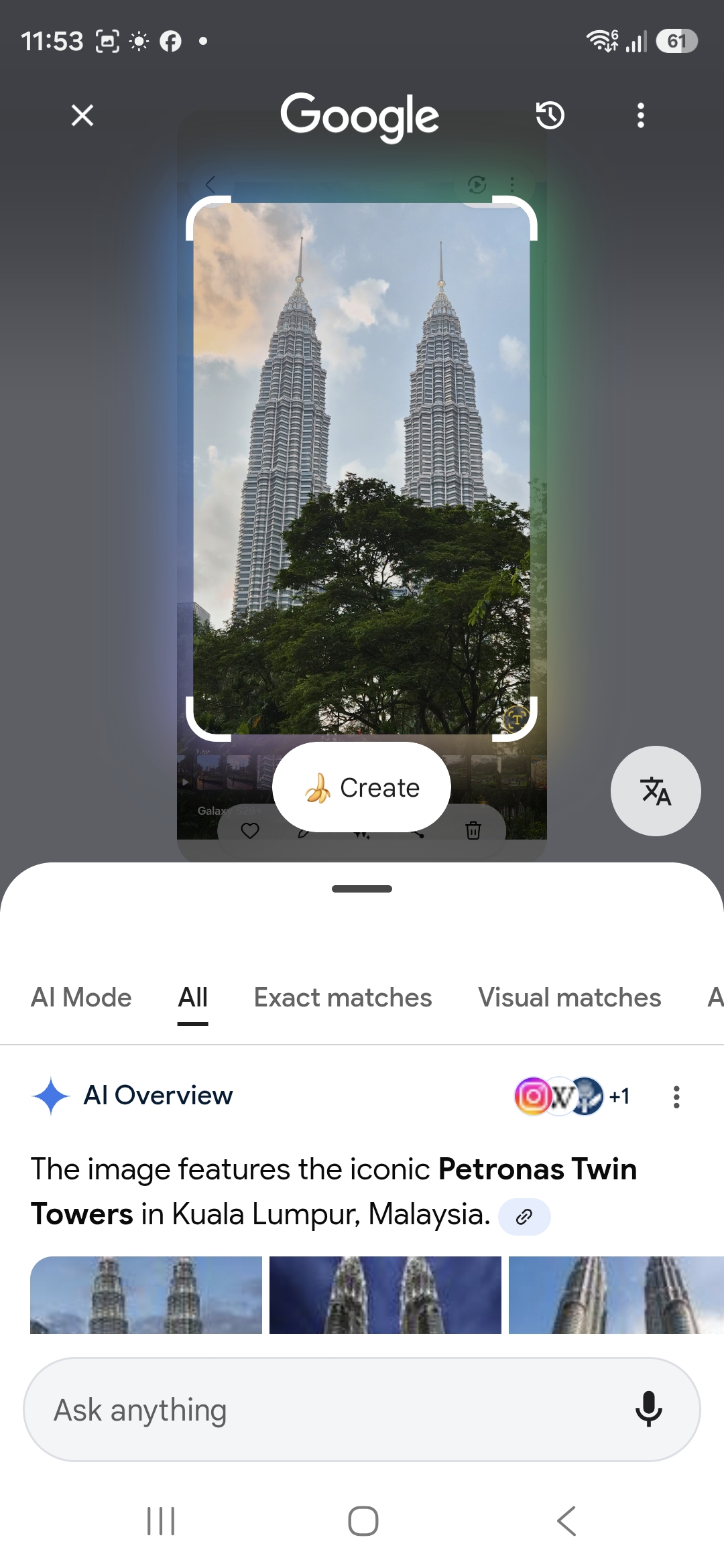The image size is (724, 1568).
Task: Translate text in the image
Action: point(656,791)
